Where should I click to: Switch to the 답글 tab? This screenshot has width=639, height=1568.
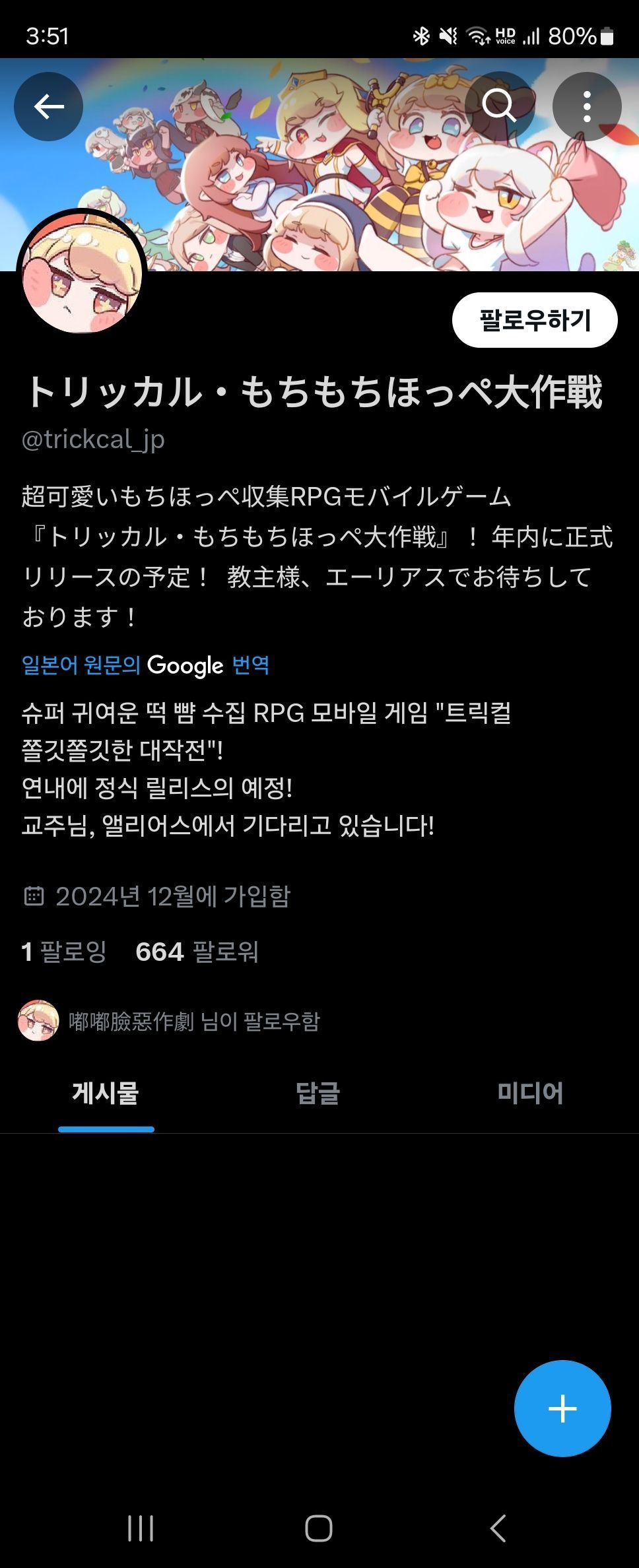tap(318, 1093)
